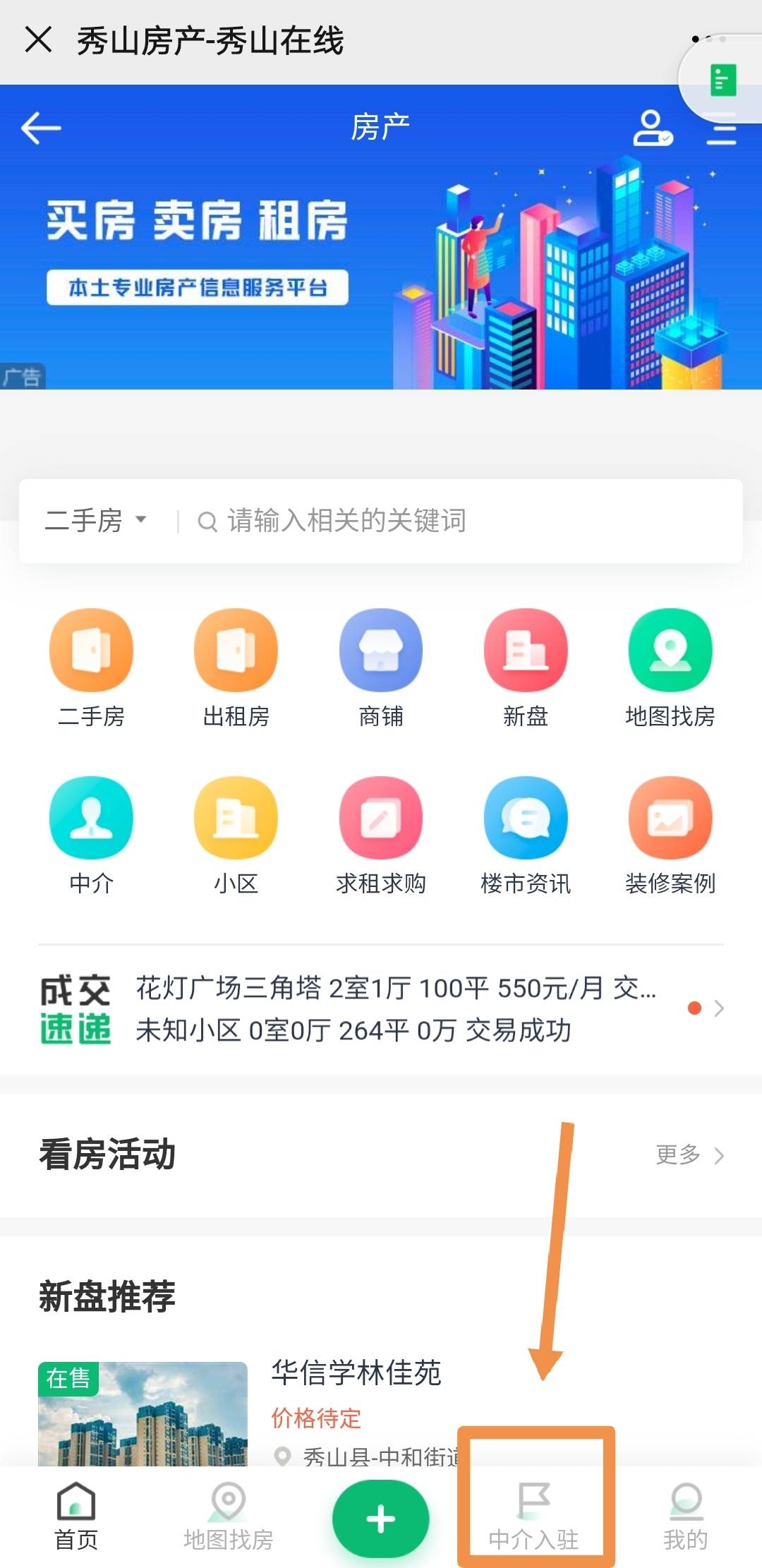
Task: Open the 新盘 category
Action: (526, 667)
